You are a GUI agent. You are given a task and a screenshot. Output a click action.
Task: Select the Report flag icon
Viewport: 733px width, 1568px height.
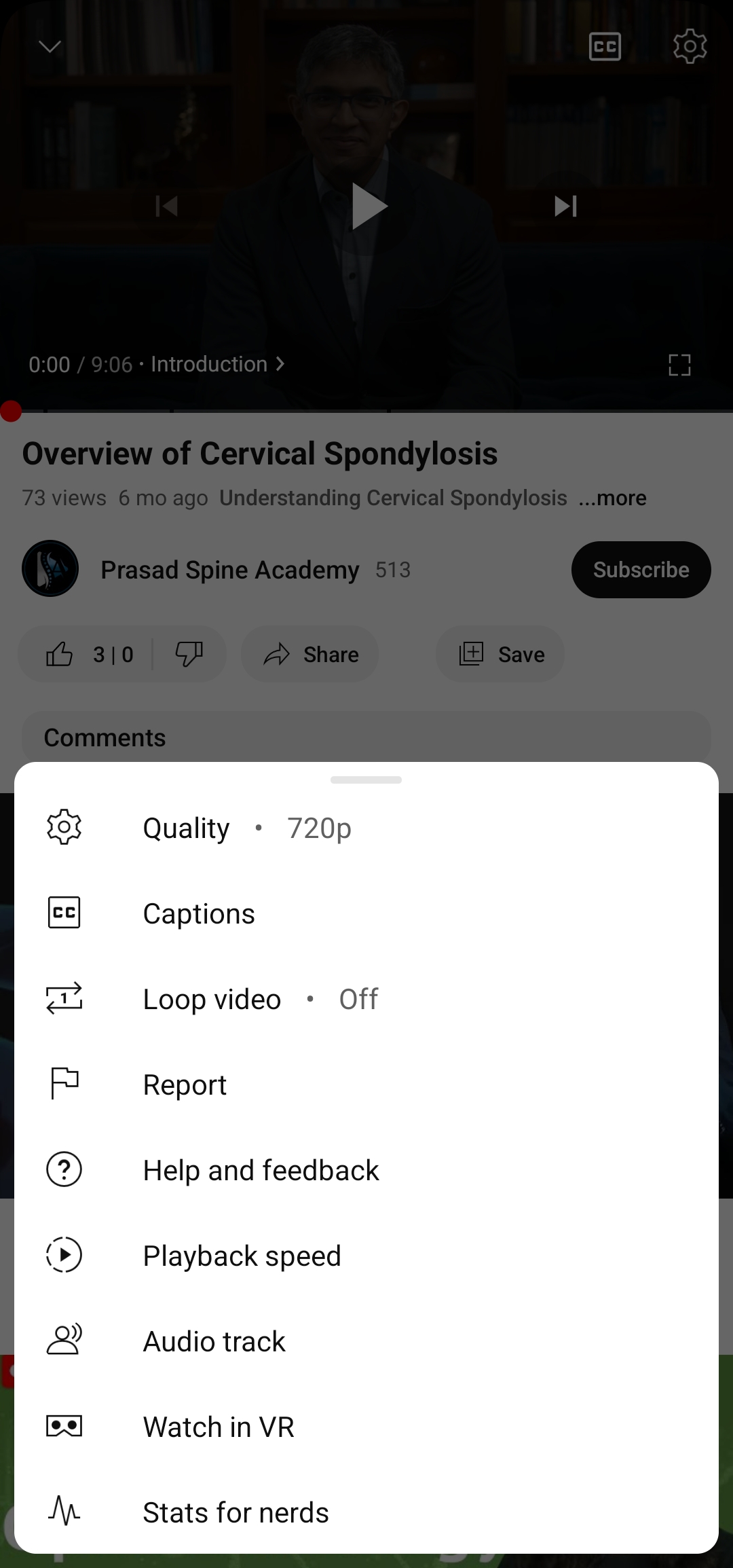pos(64,1084)
